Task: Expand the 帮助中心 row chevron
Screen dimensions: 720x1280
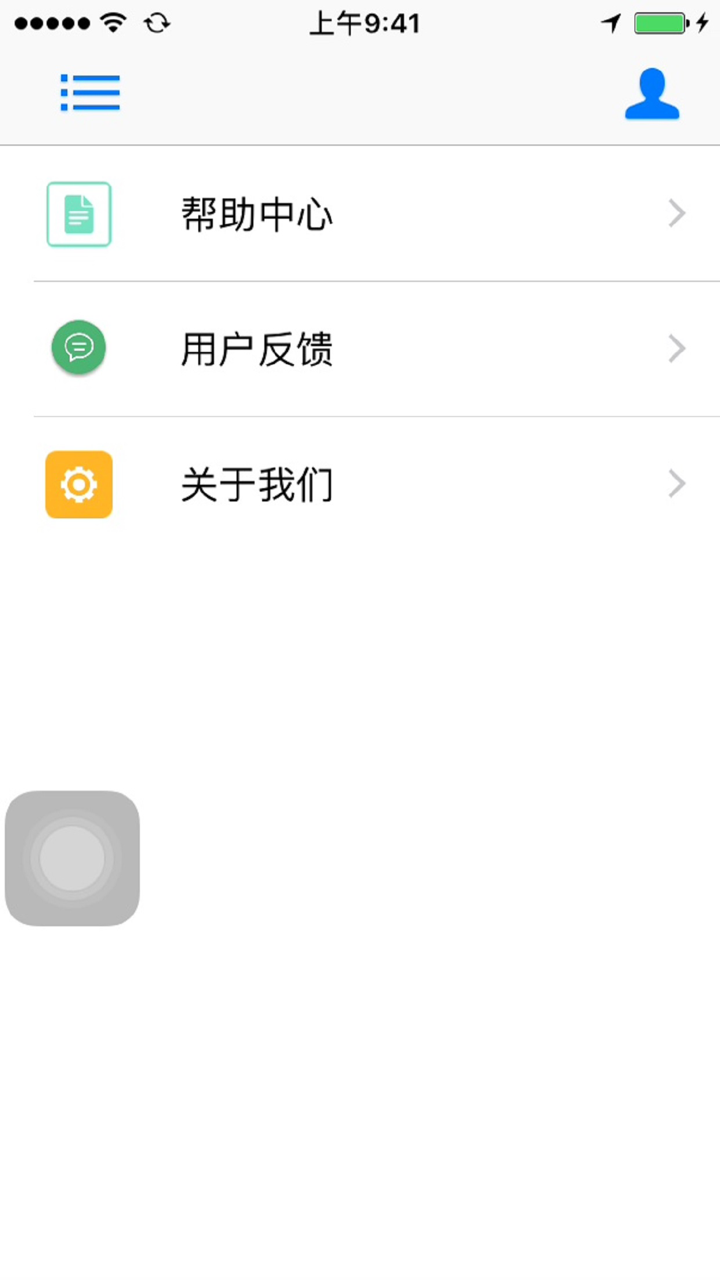Action: [x=676, y=214]
